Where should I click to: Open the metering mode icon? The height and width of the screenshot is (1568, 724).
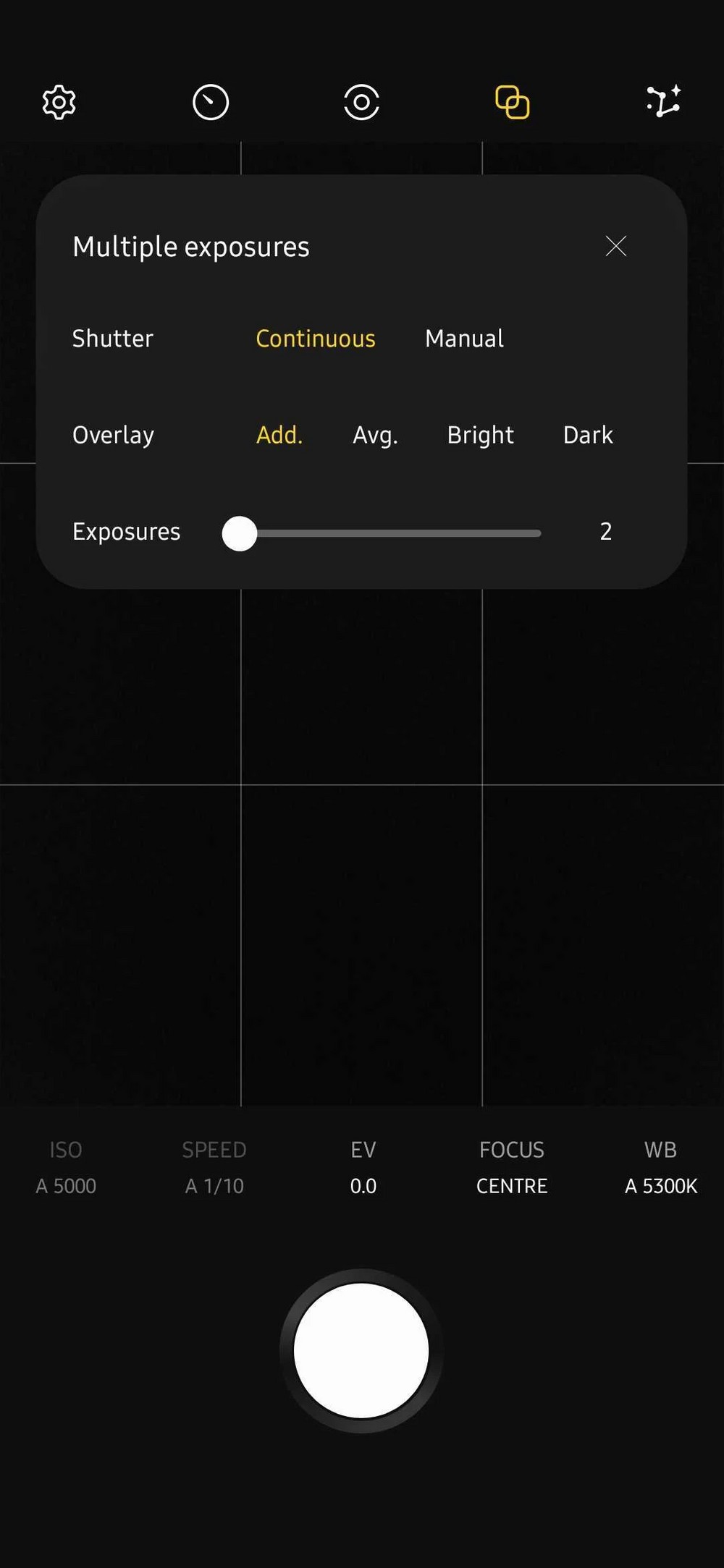(x=361, y=103)
